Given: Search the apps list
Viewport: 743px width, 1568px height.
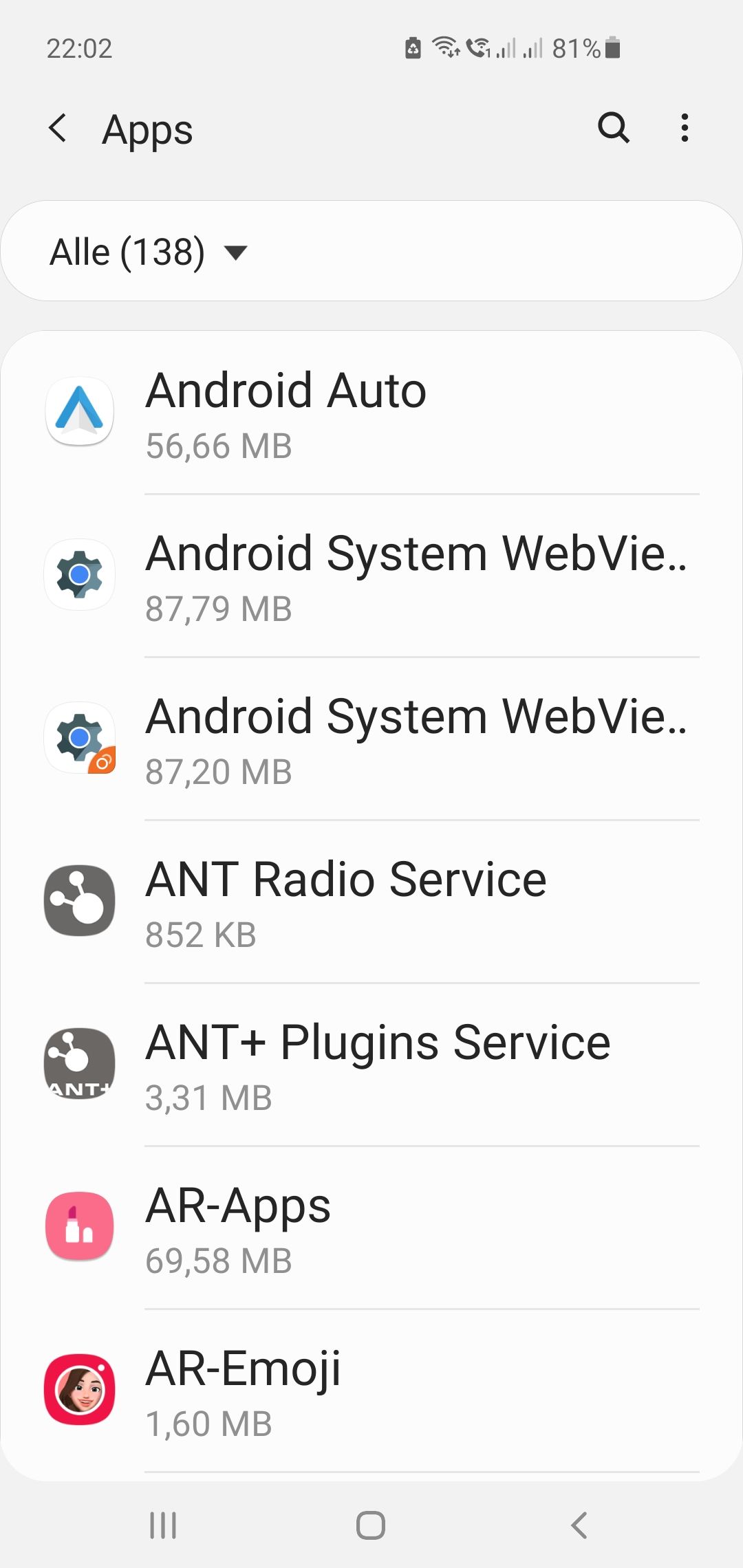Looking at the screenshot, I should [613, 128].
